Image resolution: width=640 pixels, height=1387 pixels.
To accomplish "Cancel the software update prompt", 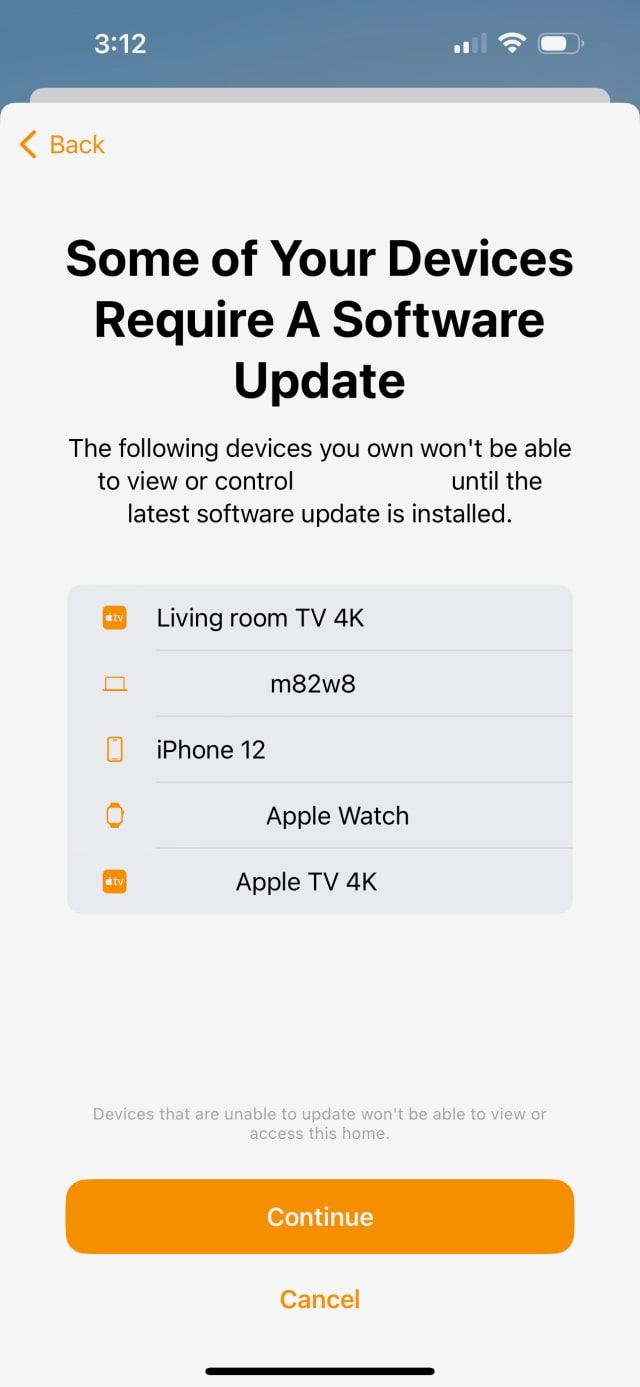I will pos(320,1299).
